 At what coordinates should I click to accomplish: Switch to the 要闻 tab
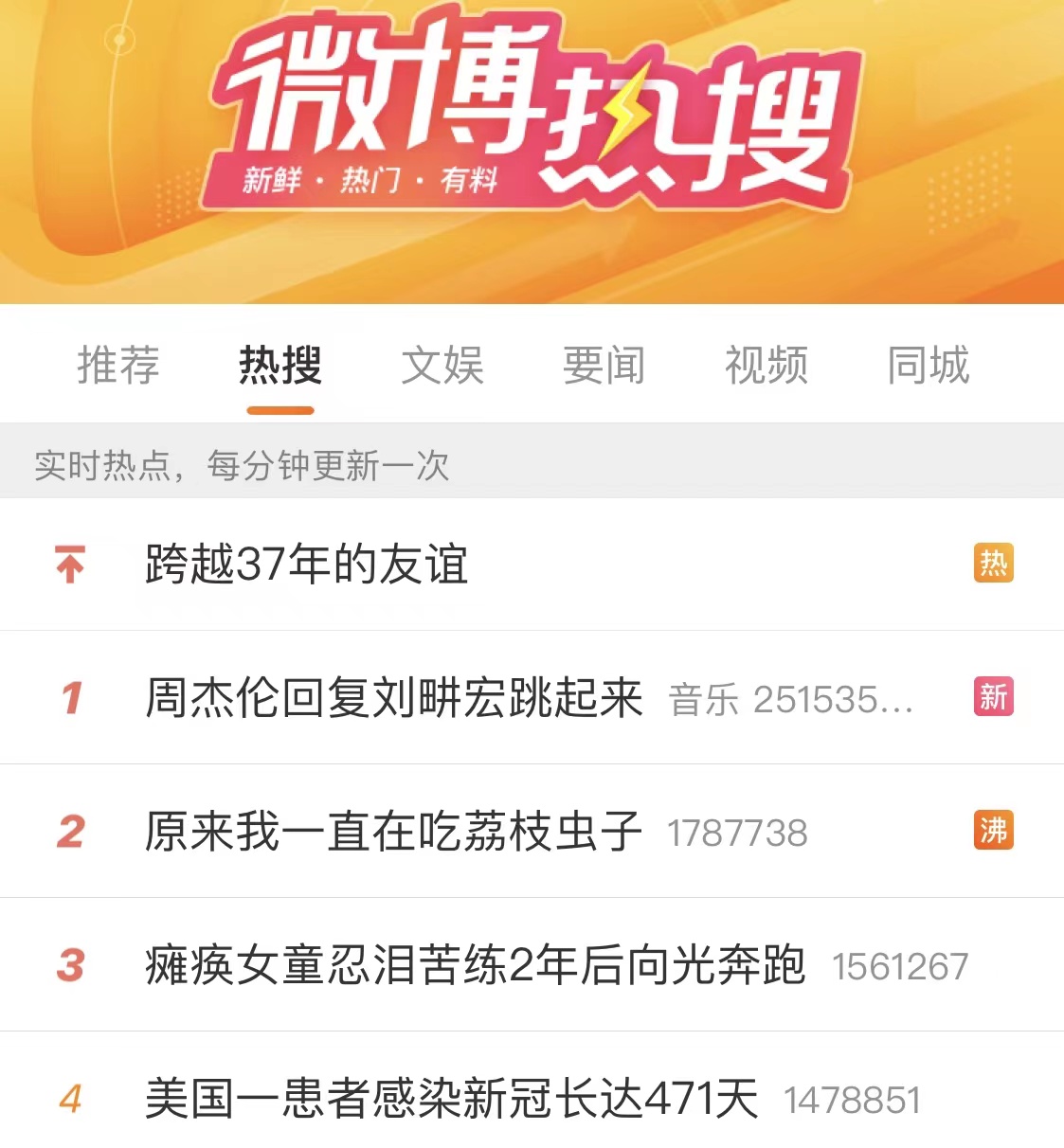[604, 366]
